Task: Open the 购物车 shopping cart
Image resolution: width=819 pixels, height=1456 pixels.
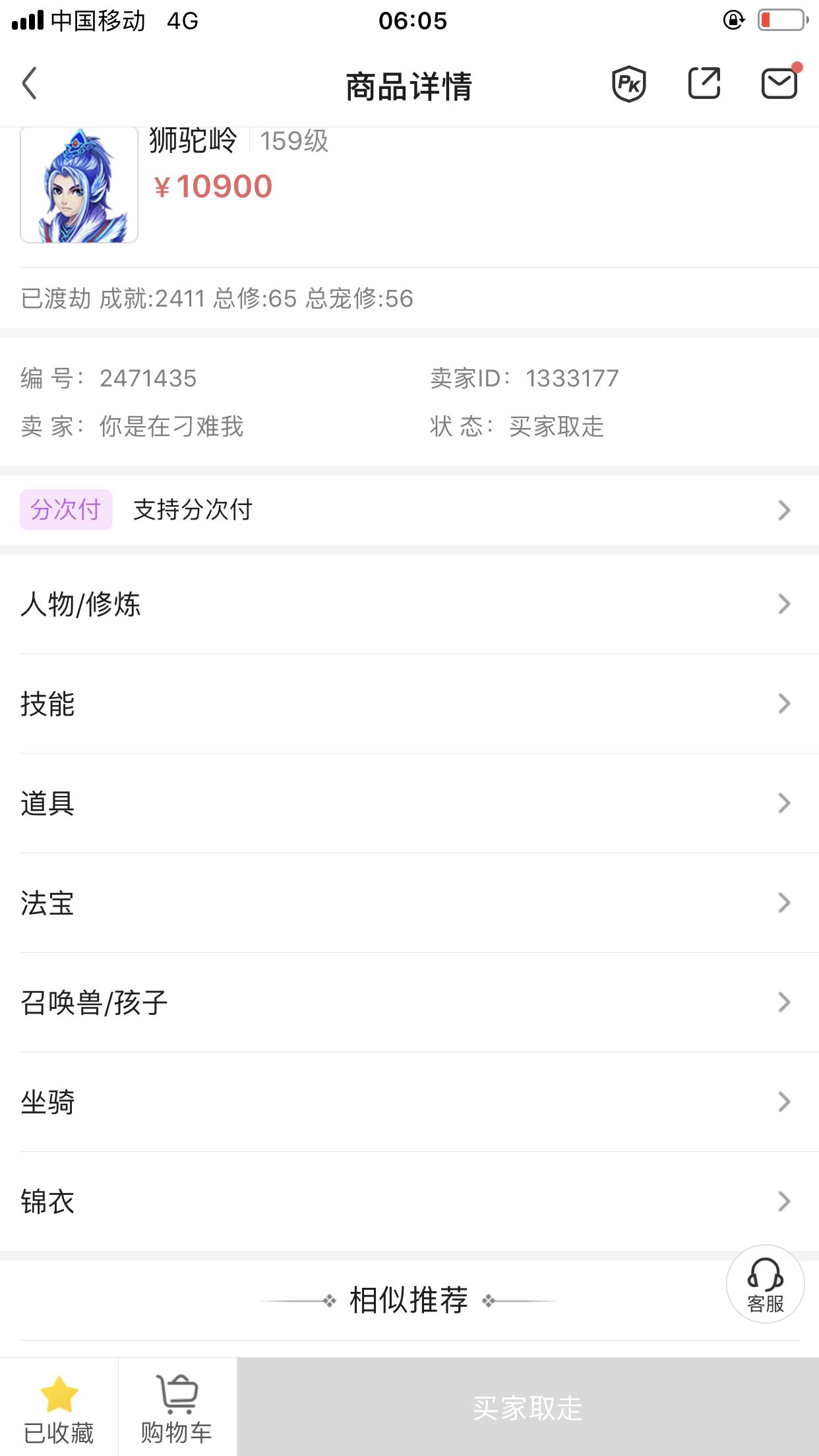Action: point(177,1407)
